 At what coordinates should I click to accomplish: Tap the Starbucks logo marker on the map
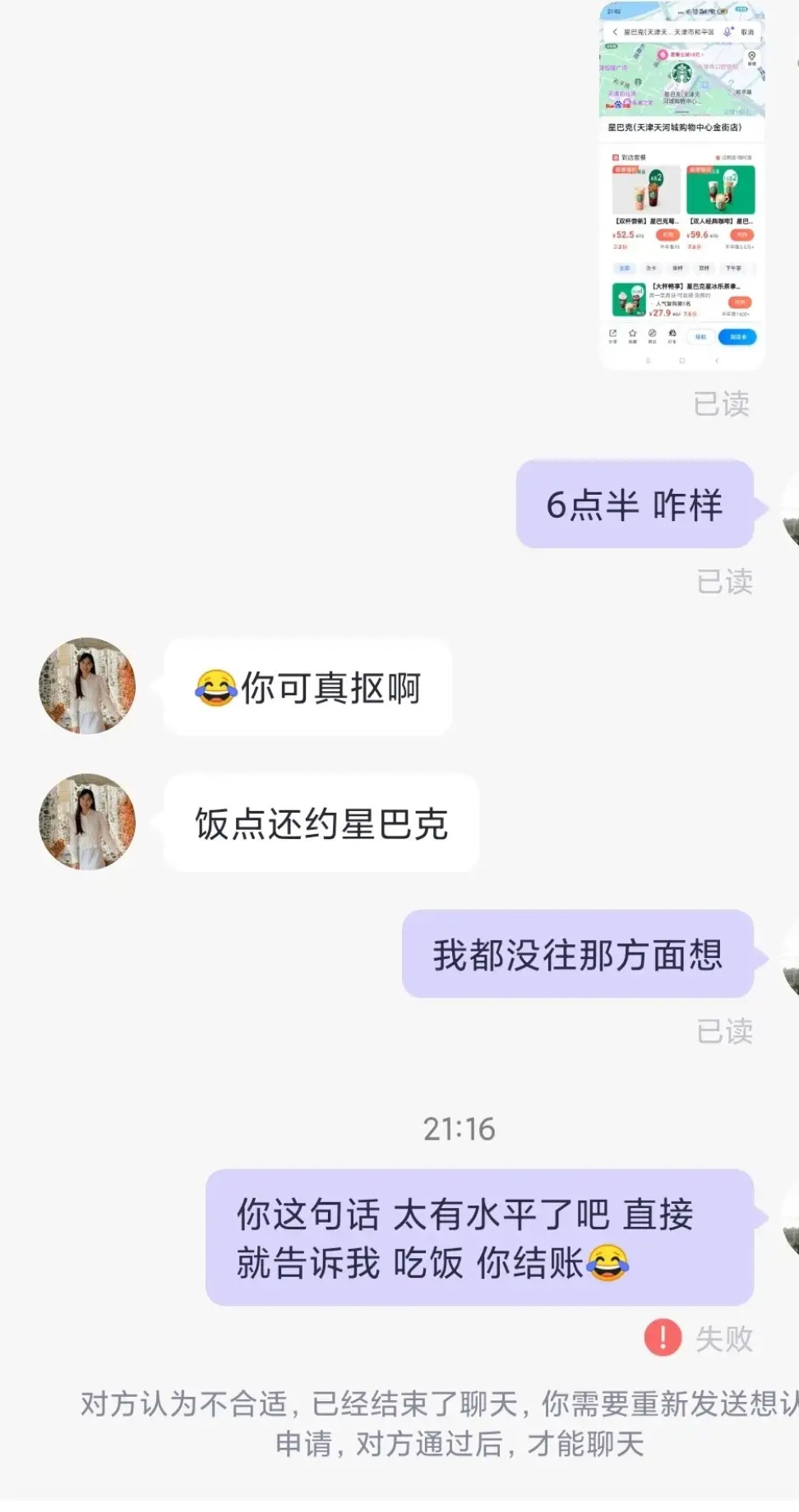682,73
